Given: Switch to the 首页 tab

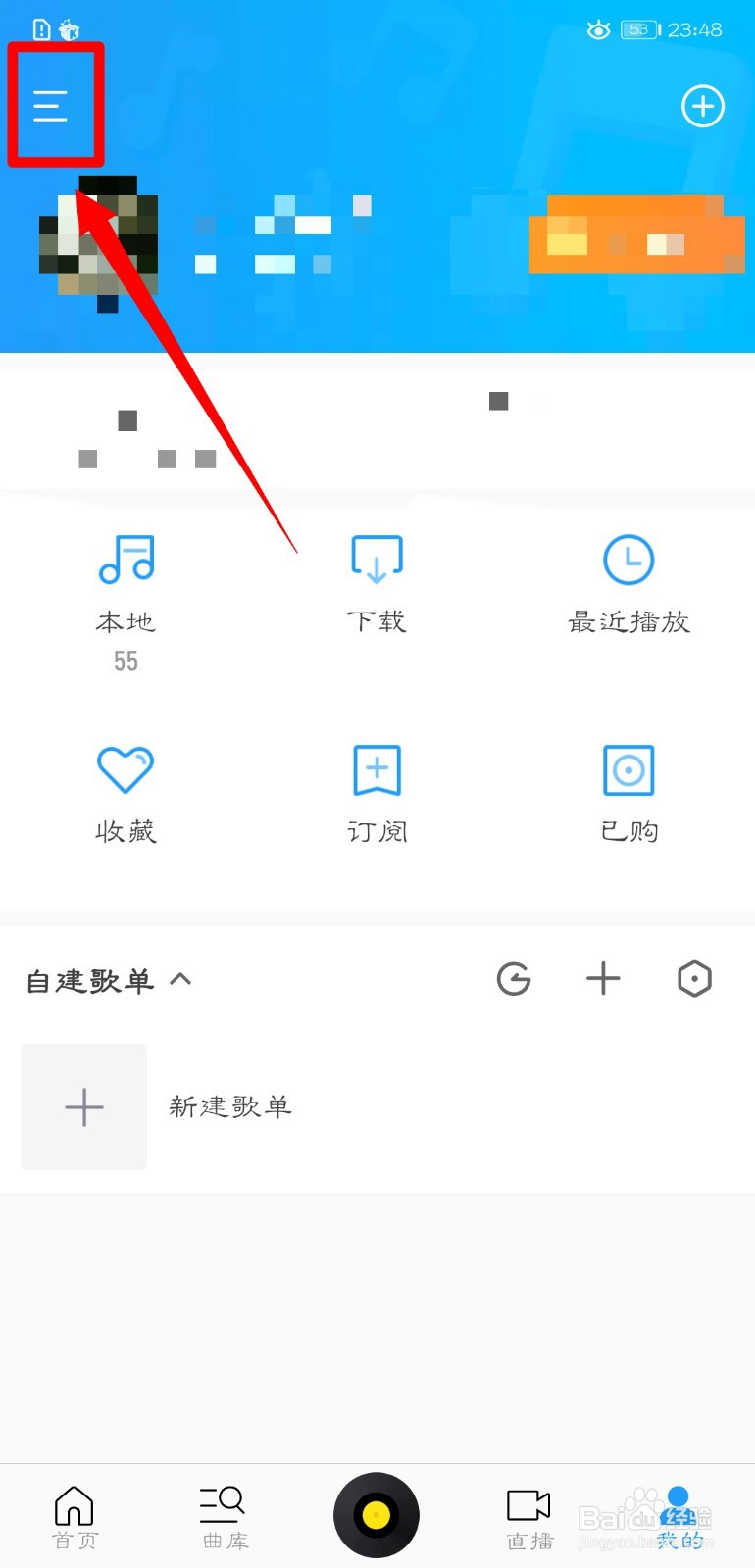Looking at the screenshot, I should [x=75, y=1517].
